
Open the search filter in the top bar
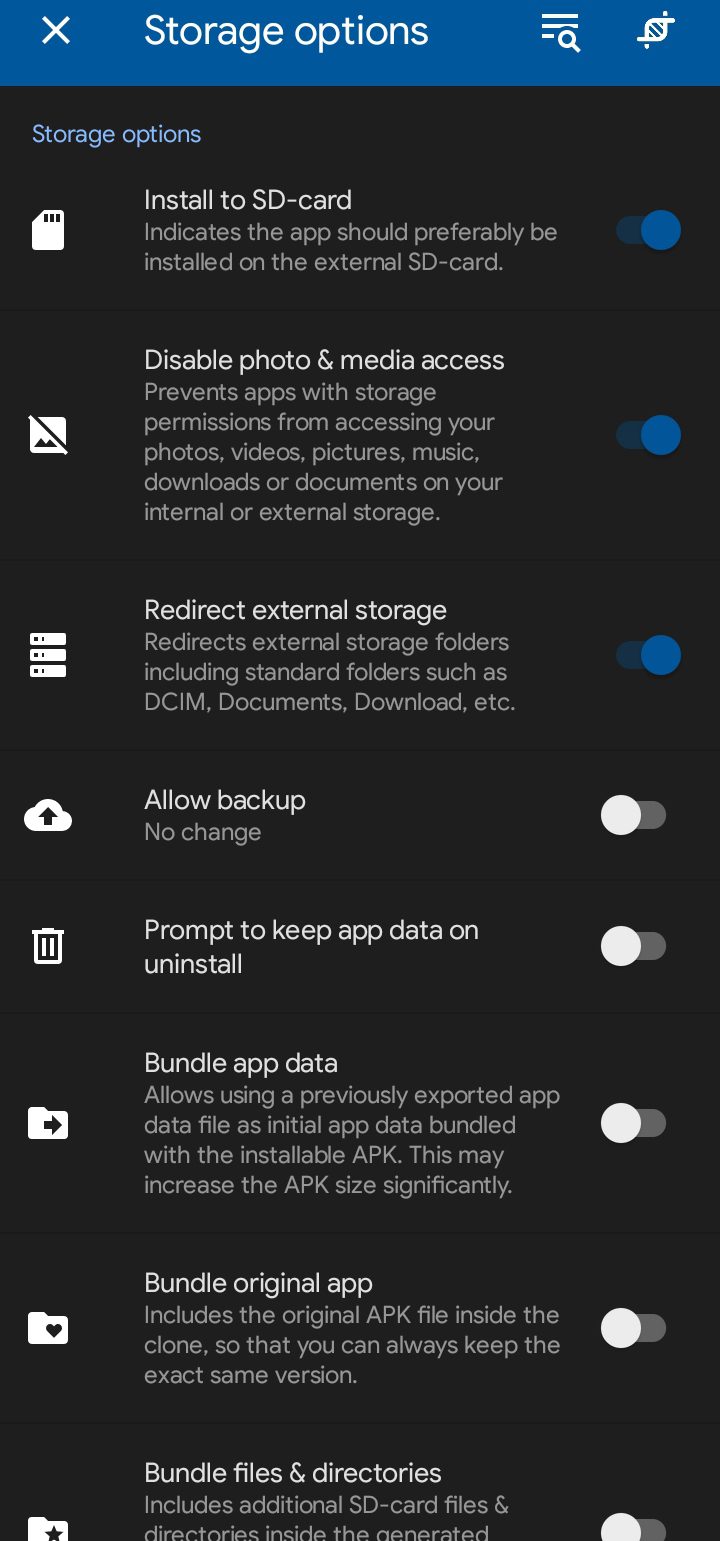[560, 31]
